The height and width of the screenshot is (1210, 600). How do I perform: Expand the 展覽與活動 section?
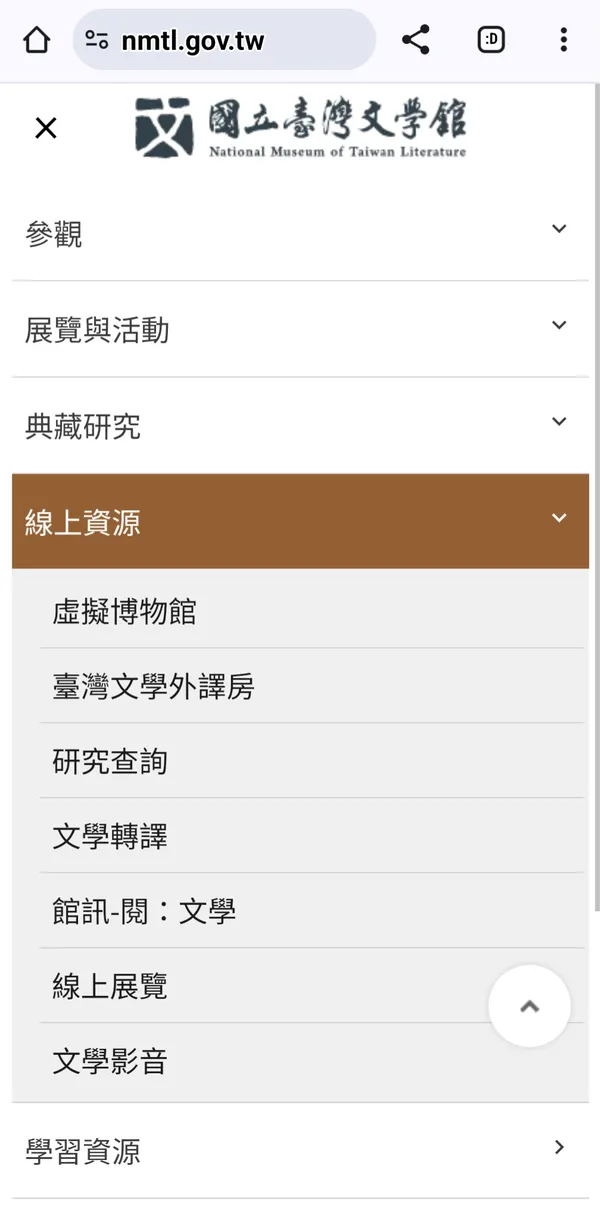[x=559, y=326]
